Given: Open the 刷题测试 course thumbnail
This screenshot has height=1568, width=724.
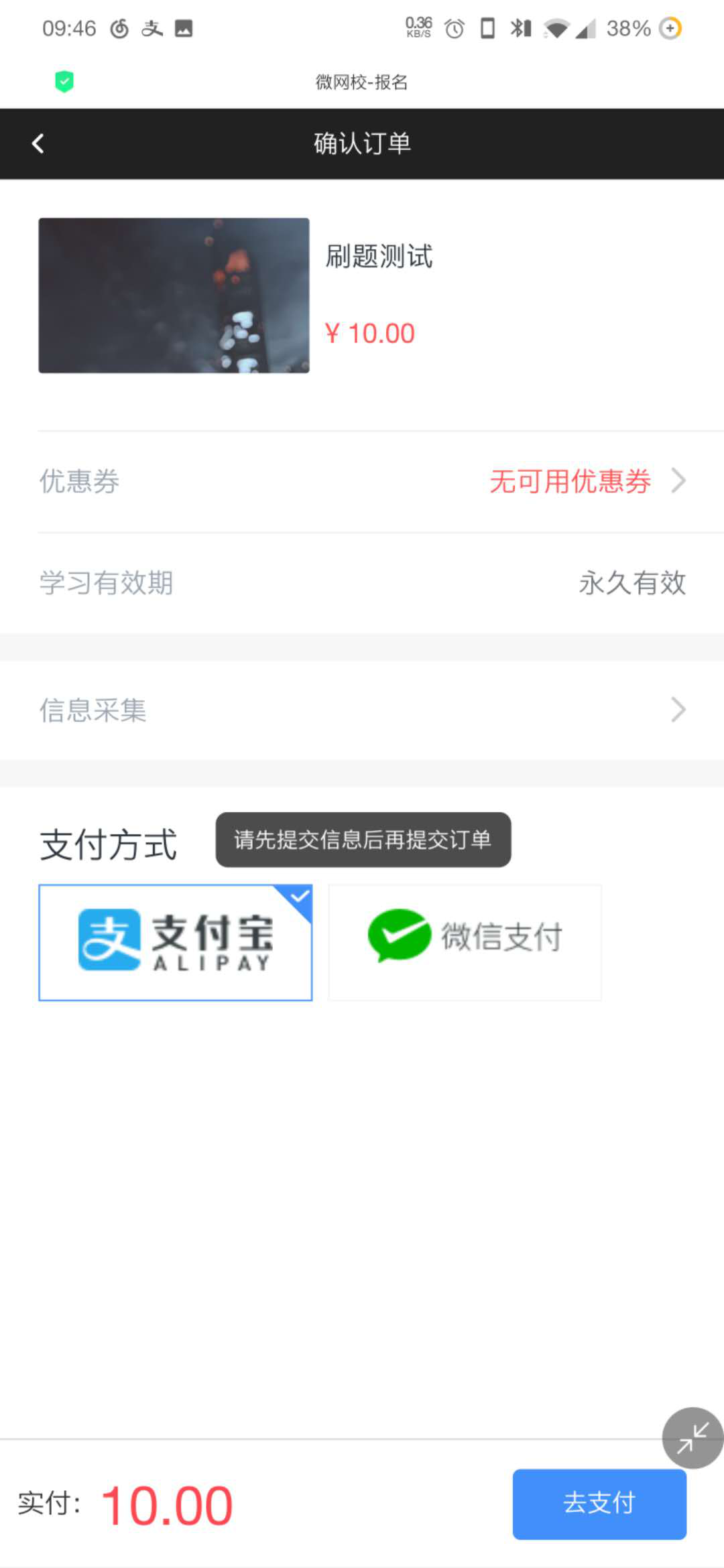Looking at the screenshot, I should tap(174, 295).
